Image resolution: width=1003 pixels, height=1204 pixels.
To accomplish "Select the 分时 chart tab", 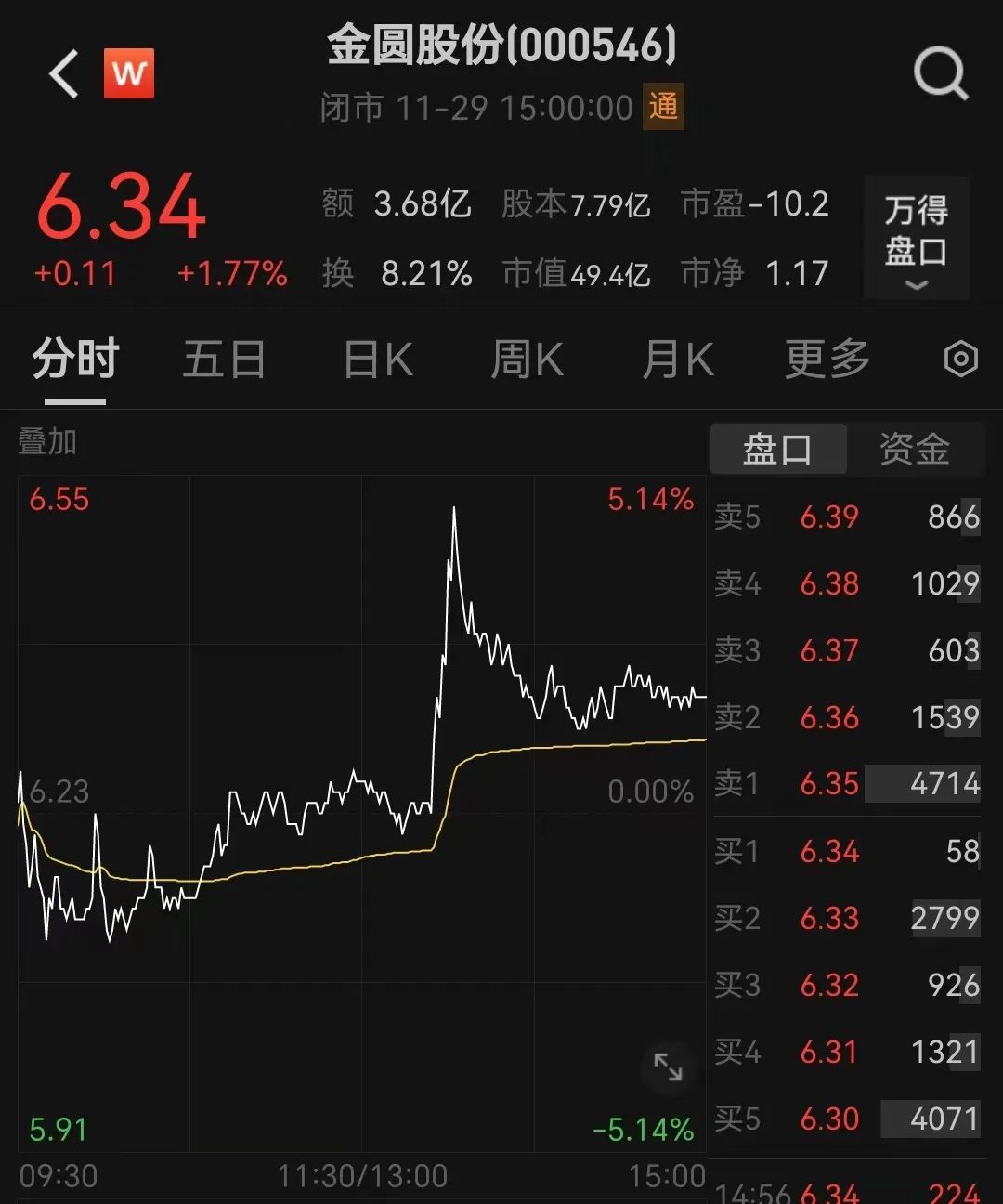I will pos(75,360).
